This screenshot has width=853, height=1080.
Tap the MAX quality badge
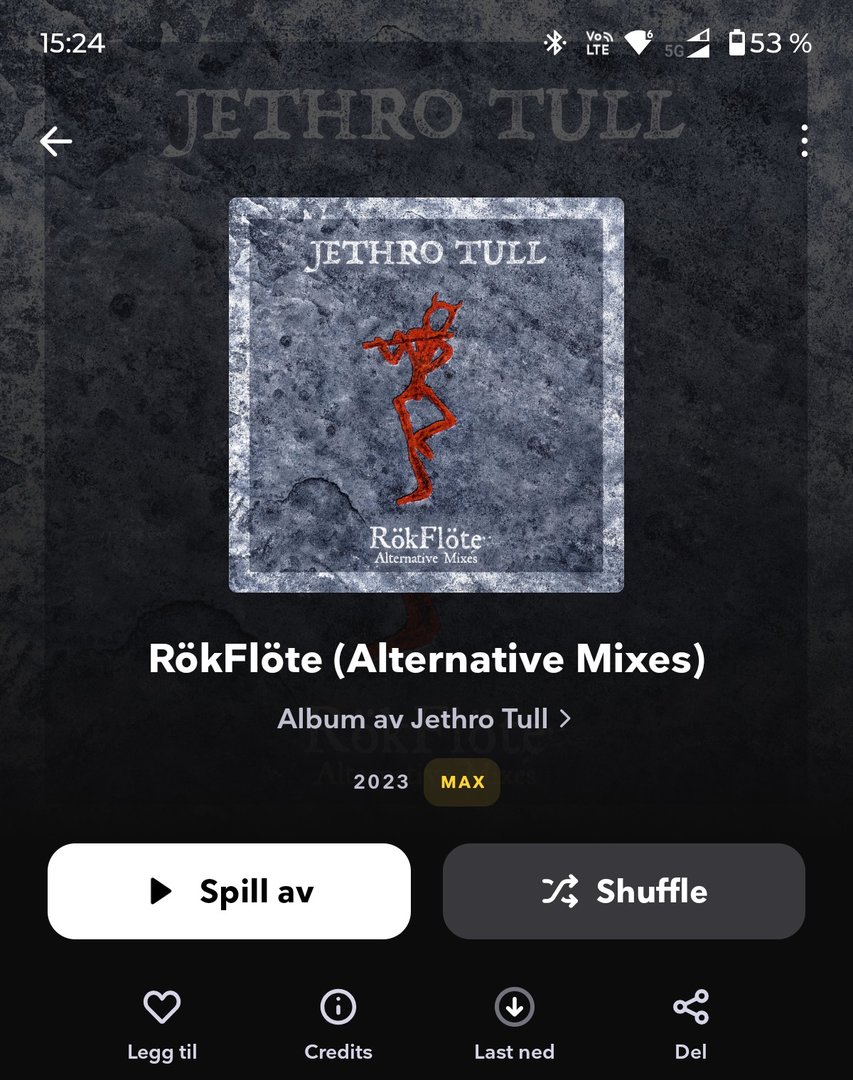[x=462, y=782]
